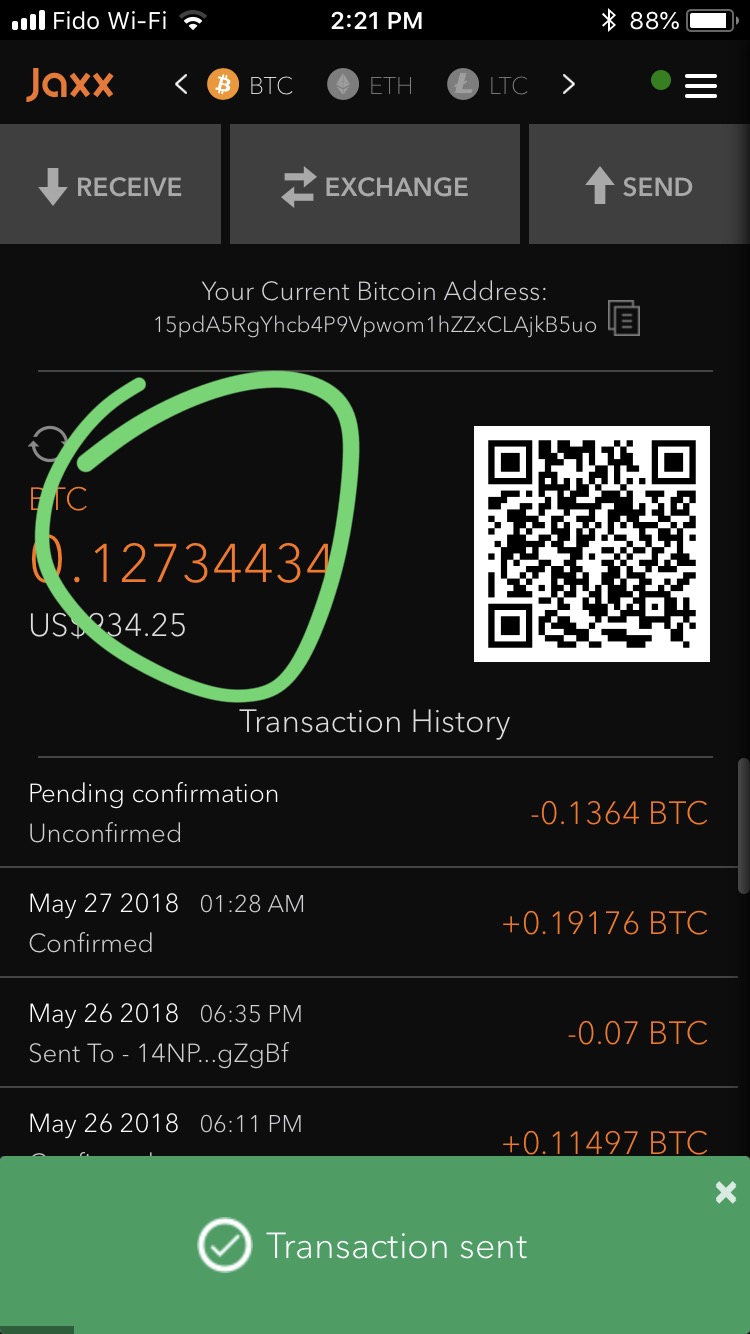
Task: Show previous coins with left arrow
Action: tap(181, 85)
